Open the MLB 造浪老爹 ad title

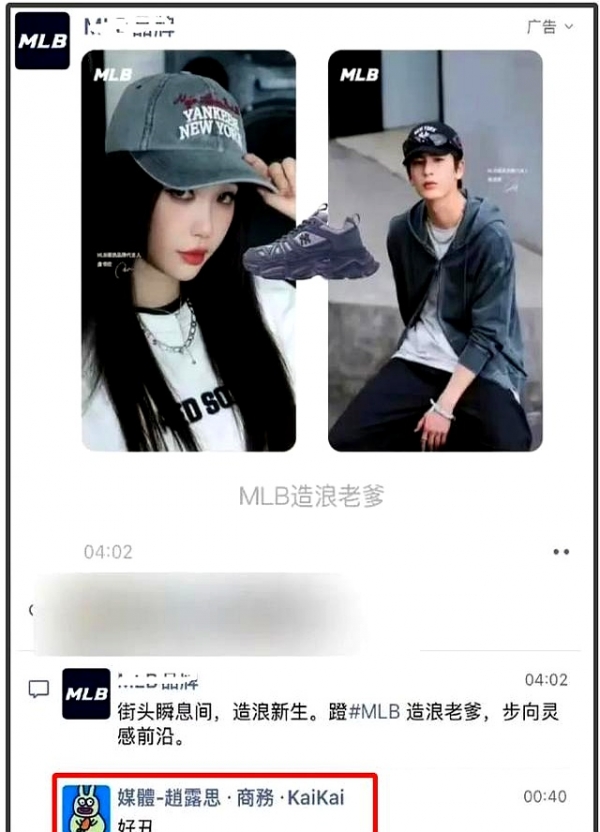(x=311, y=496)
